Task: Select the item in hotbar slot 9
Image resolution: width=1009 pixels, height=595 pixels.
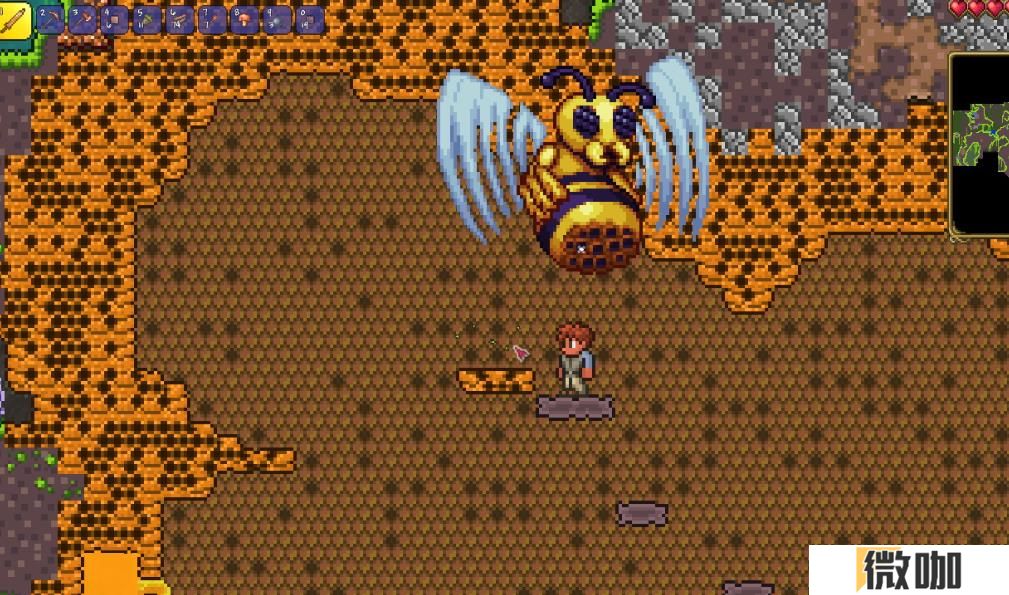Action: click(278, 19)
